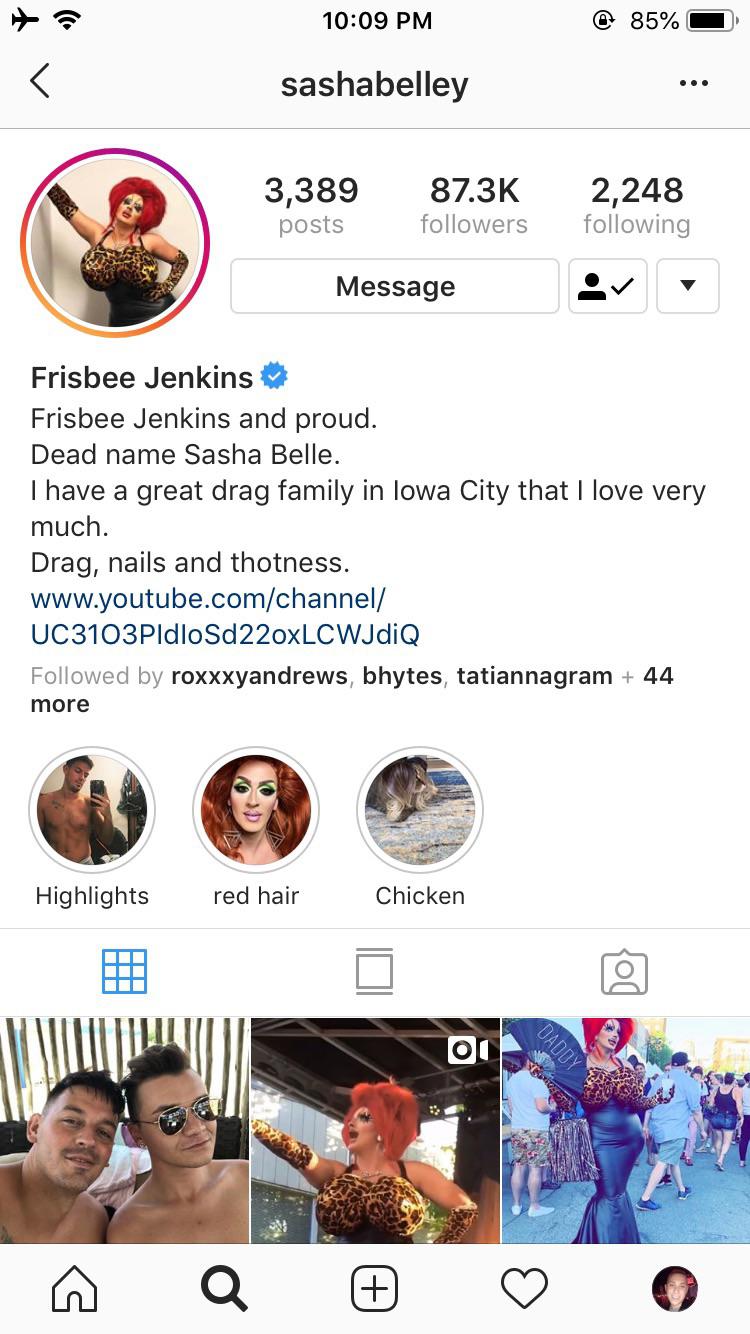Create a new post
Viewport: 750px width, 1334px height.
click(374, 1288)
